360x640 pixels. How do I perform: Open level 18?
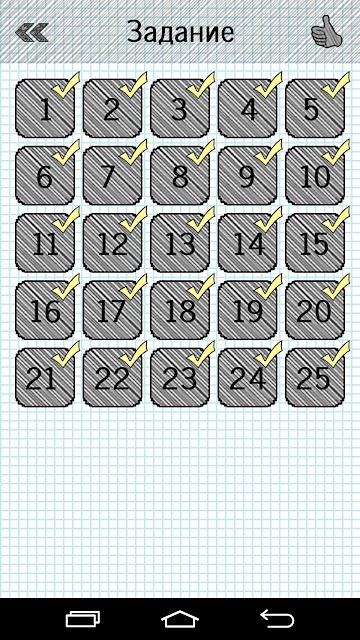coord(180,310)
